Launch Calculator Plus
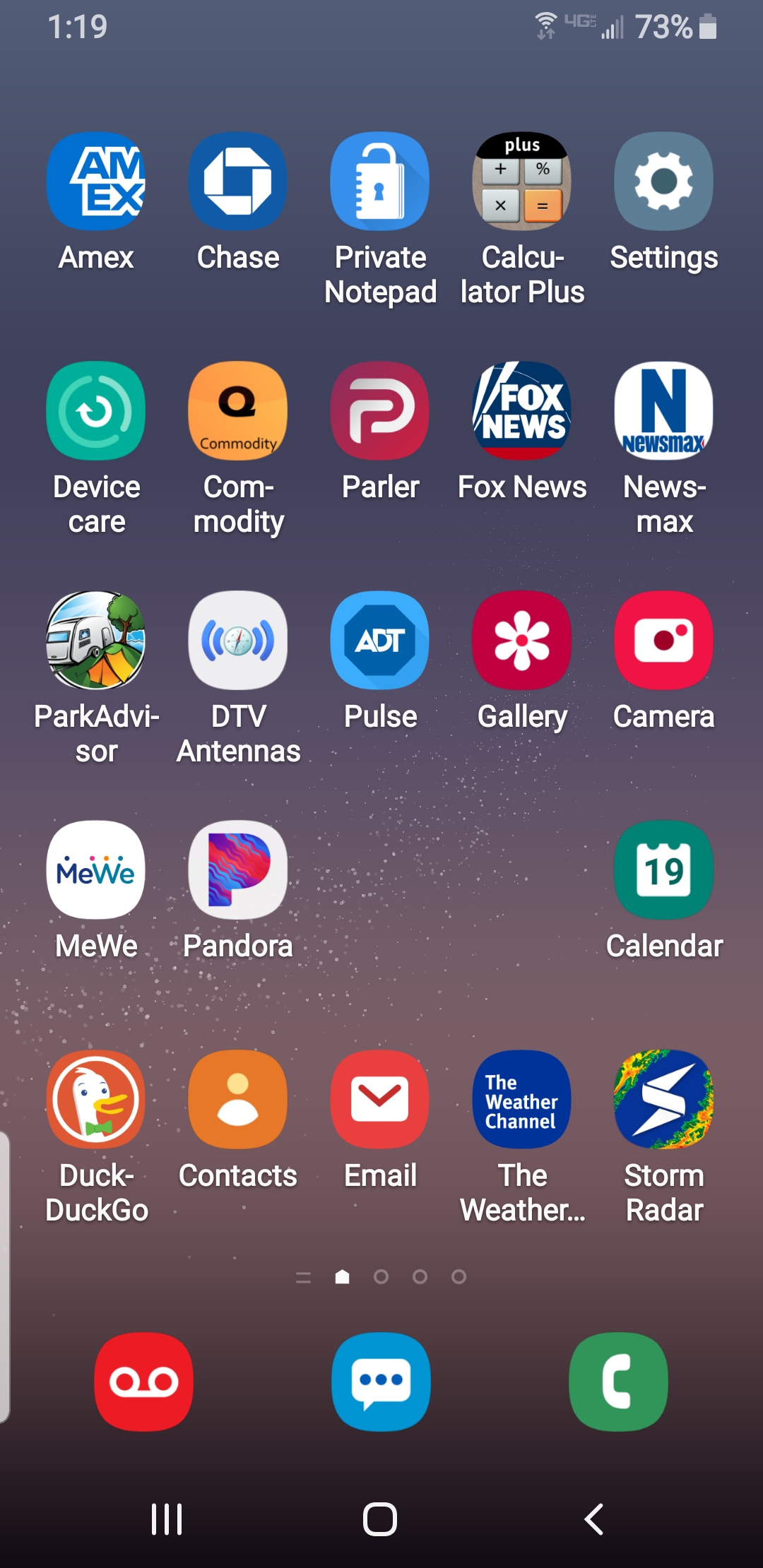Screen dimensions: 763x1568 pos(522,182)
